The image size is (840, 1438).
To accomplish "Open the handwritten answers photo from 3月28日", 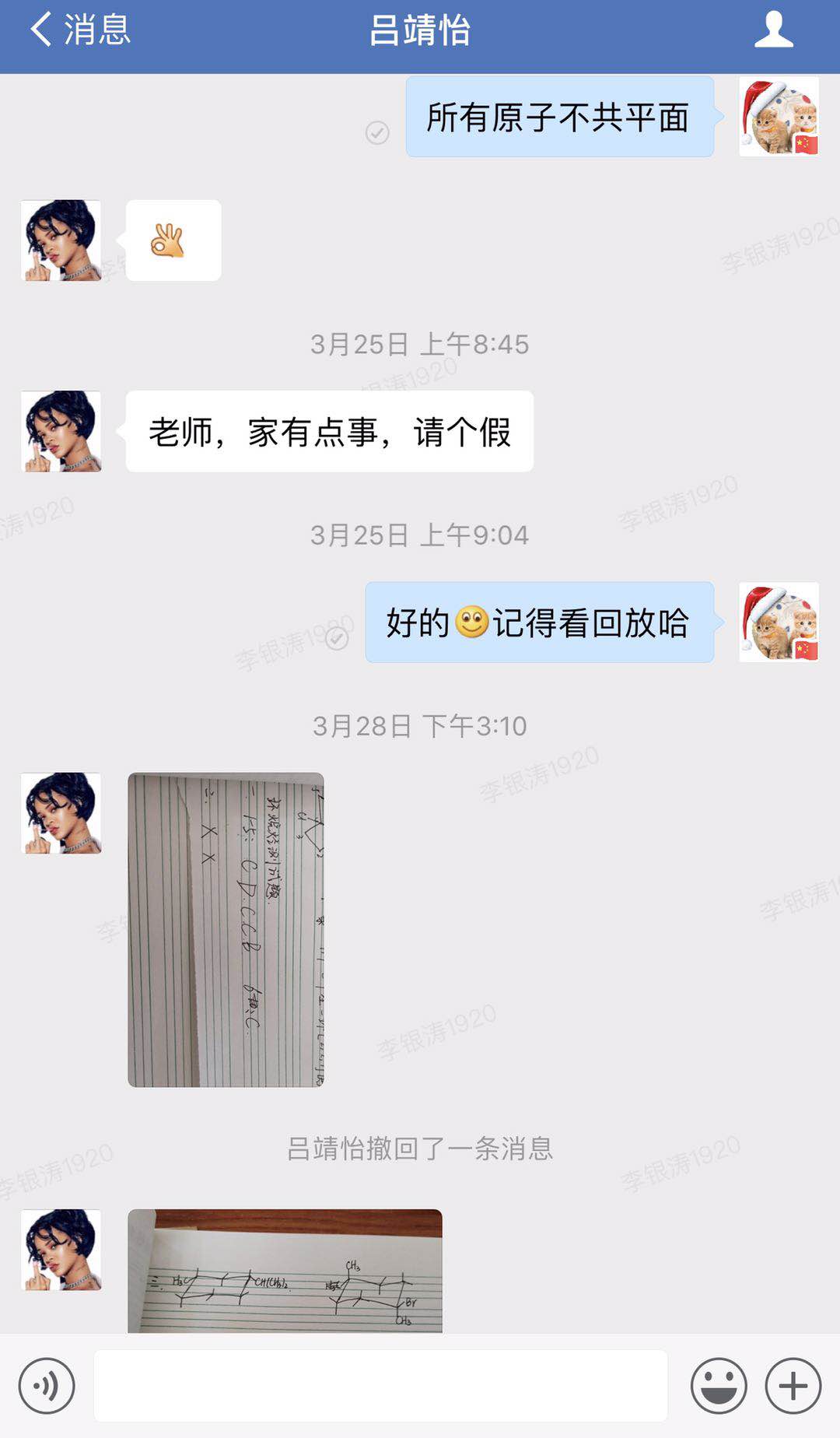I will (226, 929).
